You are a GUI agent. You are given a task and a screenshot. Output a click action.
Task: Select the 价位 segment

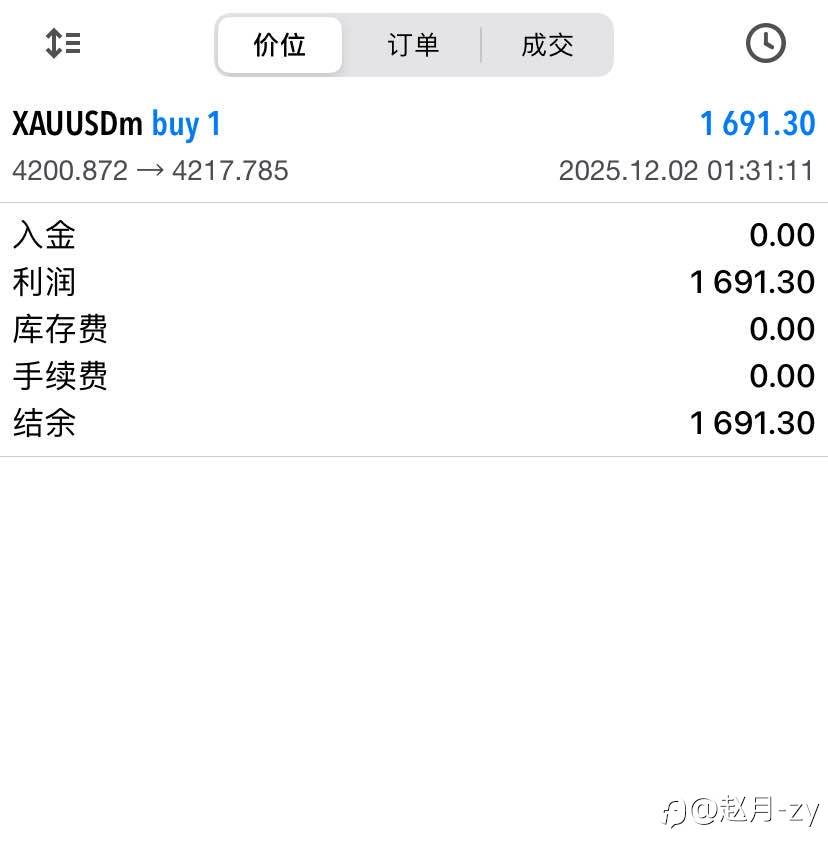[280, 45]
